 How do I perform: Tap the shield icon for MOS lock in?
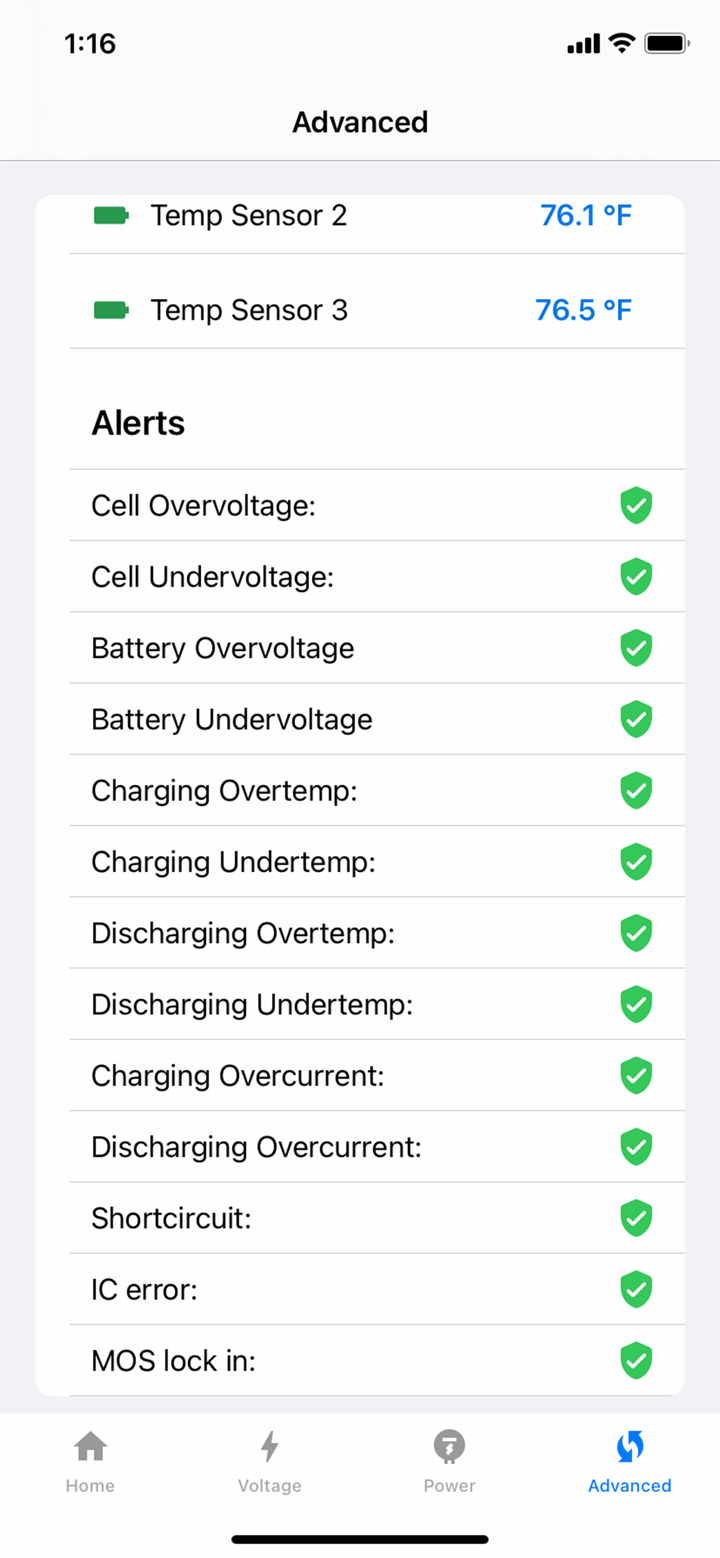pos(636,1360)
